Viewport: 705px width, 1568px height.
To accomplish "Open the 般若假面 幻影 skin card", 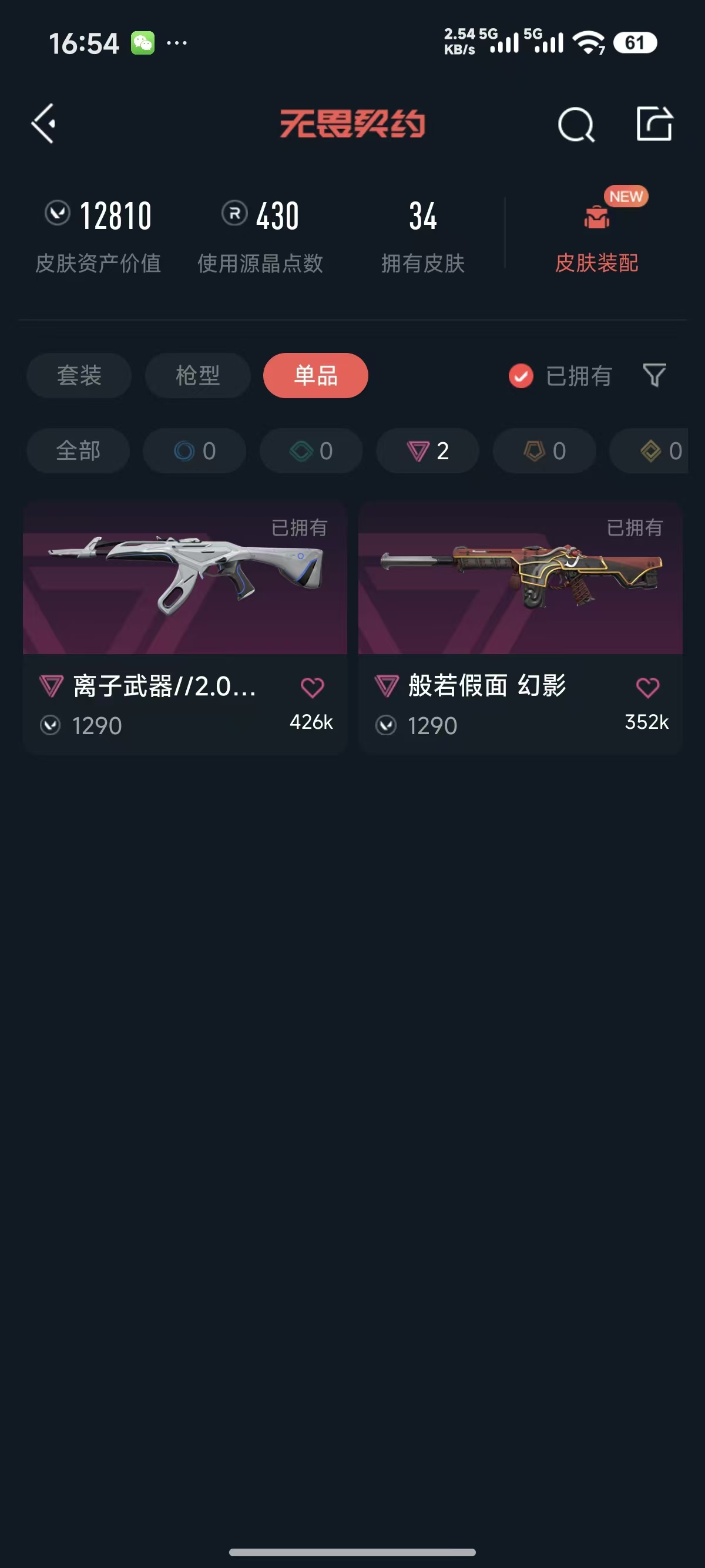I will point(521,584).
